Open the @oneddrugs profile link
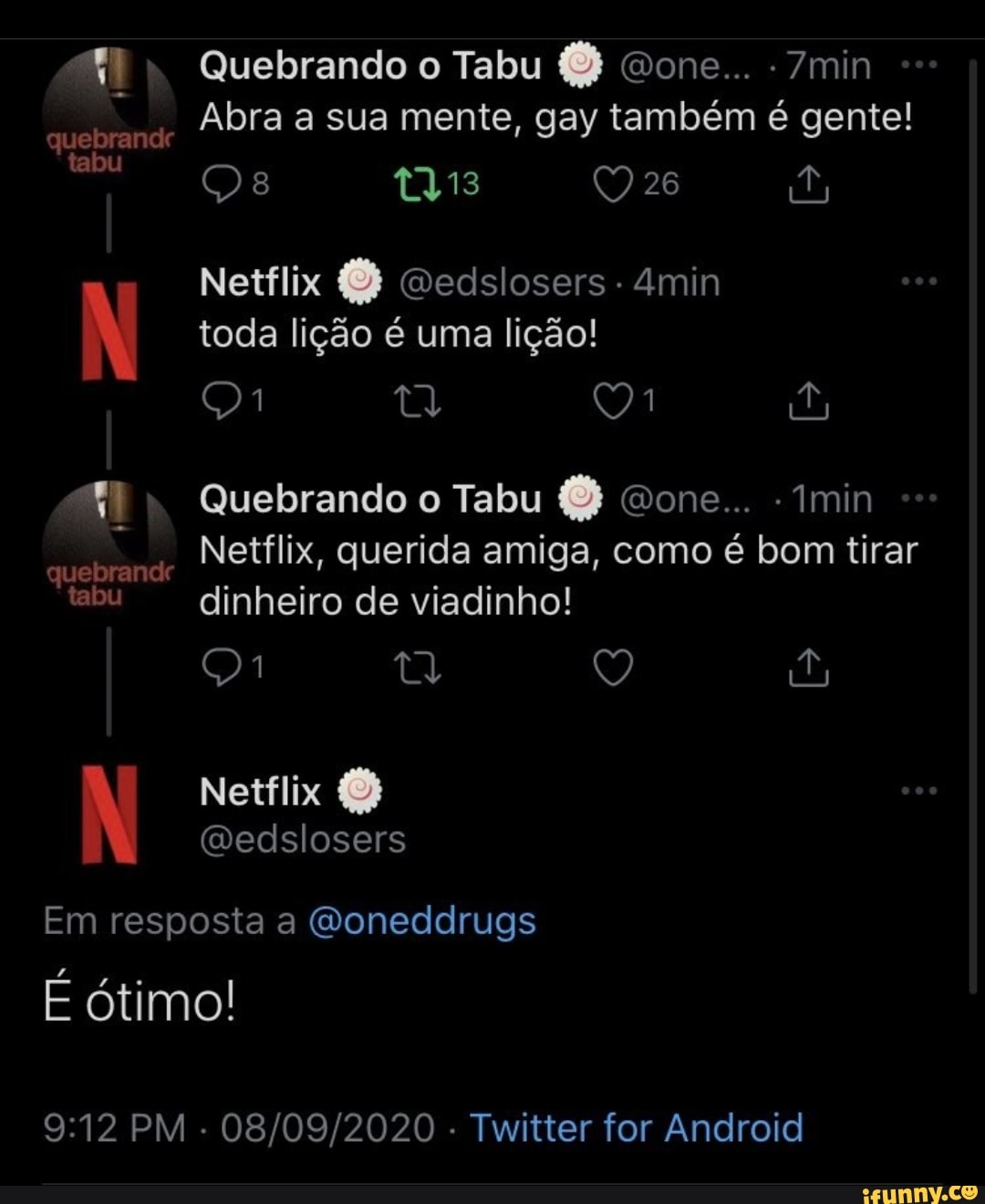Viewport: 985px width, 1204px height. click(422, 921)
